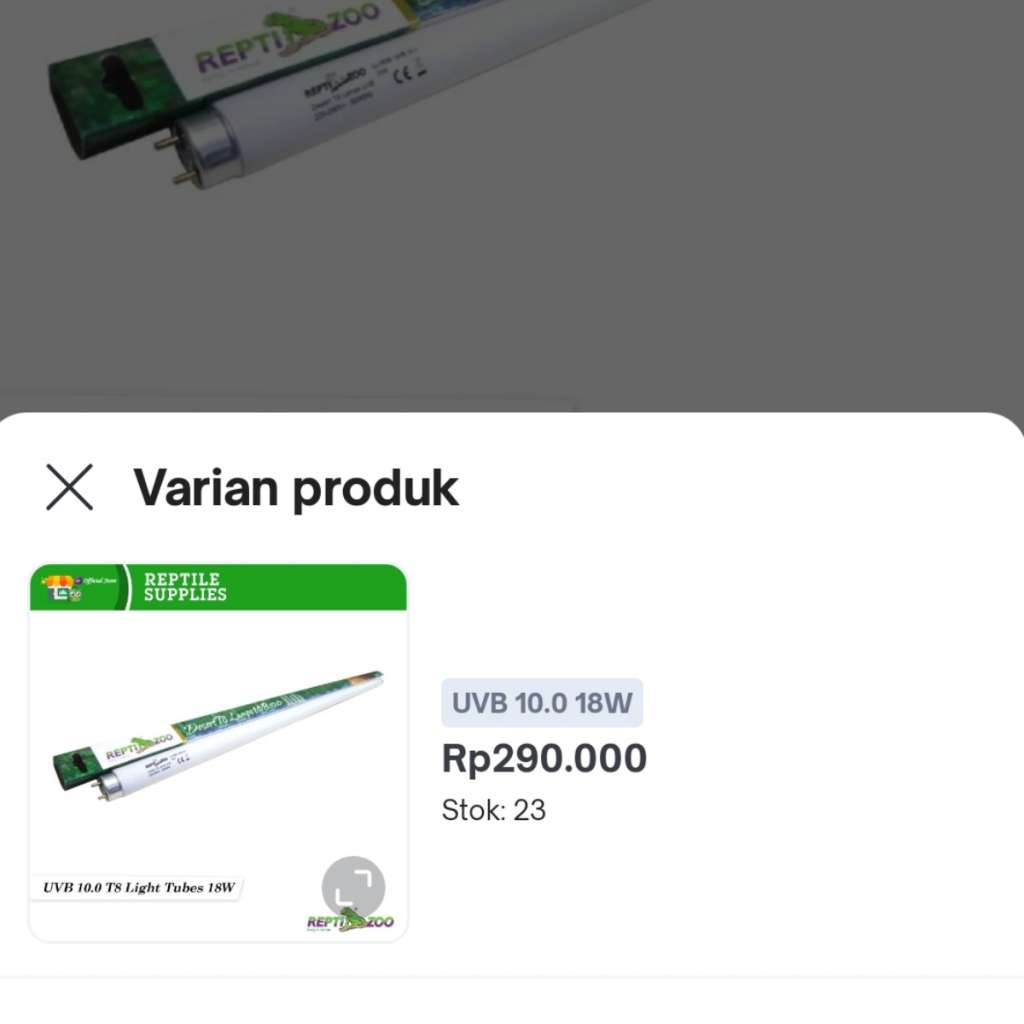Close the Varian produk sheet

[70, 487]
